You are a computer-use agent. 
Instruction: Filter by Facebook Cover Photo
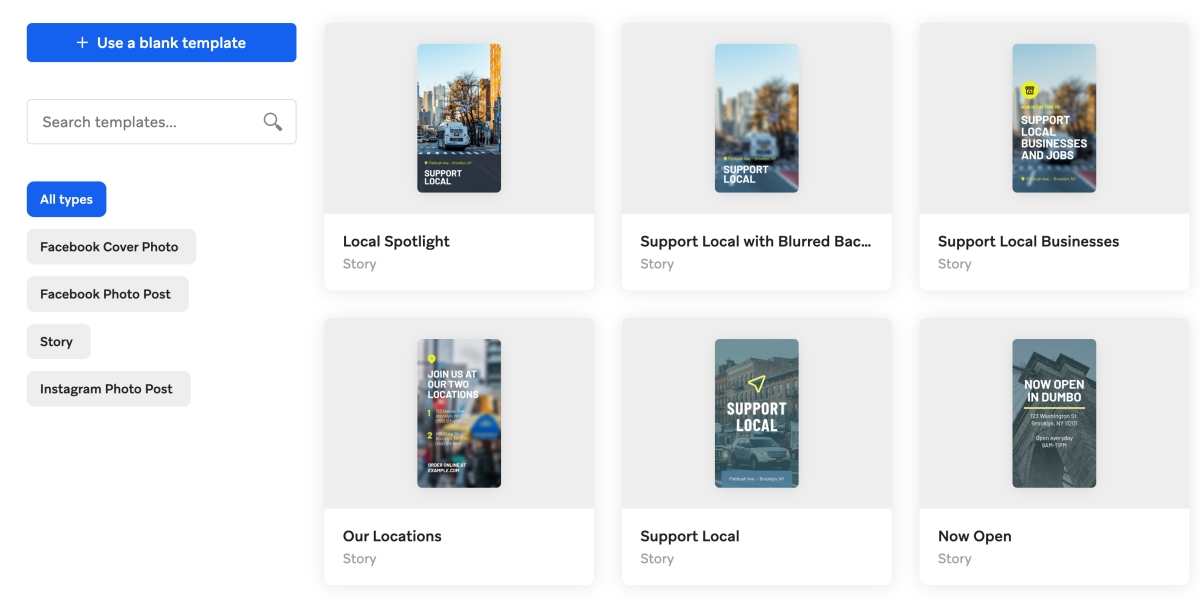(110, 247)
